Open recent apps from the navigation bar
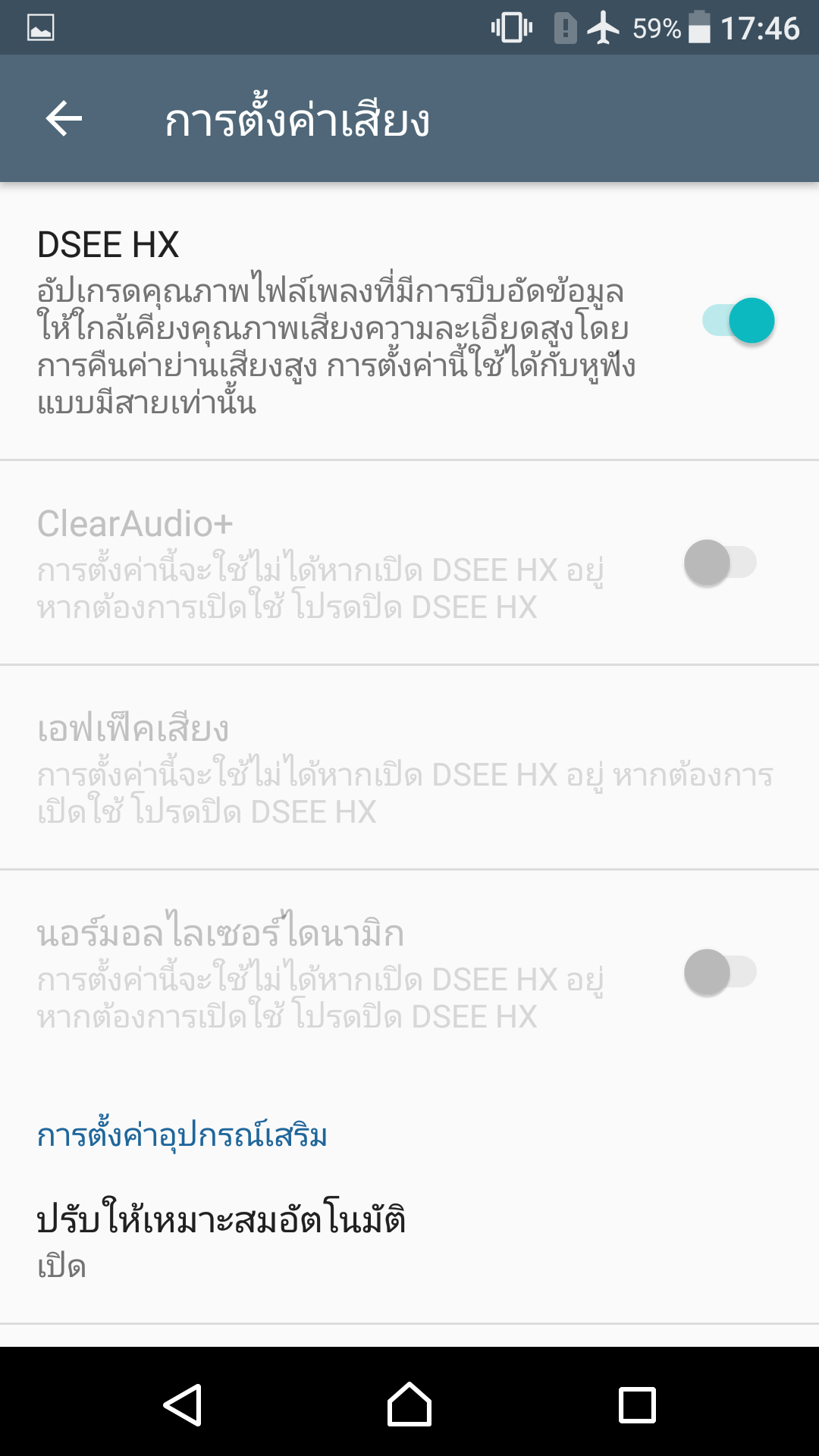Viewport: 819px width, 1456px height. coord(637,1404)
